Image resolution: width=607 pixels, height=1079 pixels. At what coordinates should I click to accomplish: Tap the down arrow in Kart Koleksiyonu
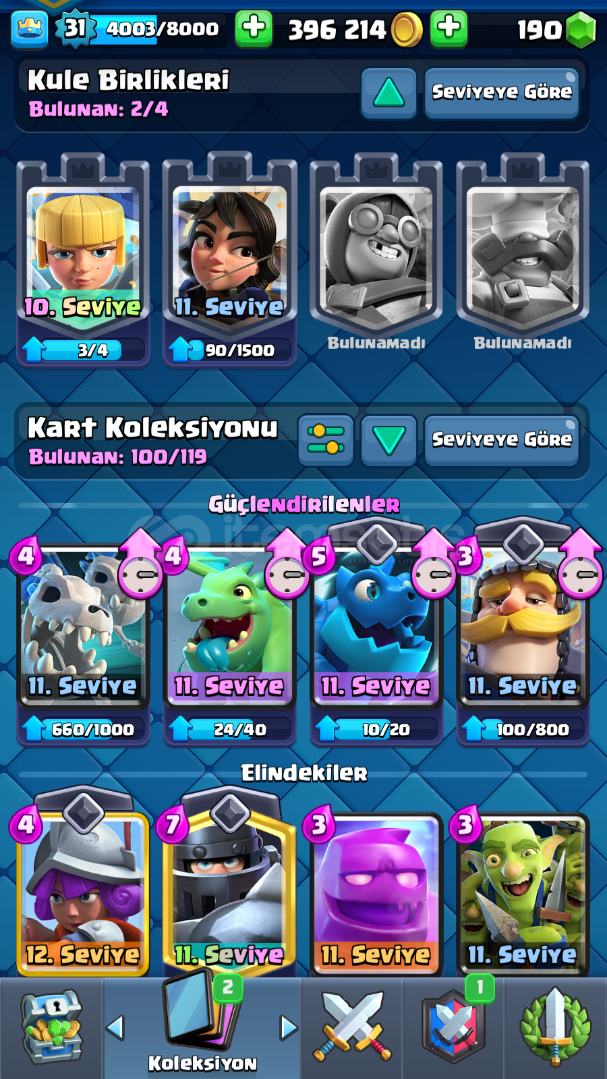[389, 440]
